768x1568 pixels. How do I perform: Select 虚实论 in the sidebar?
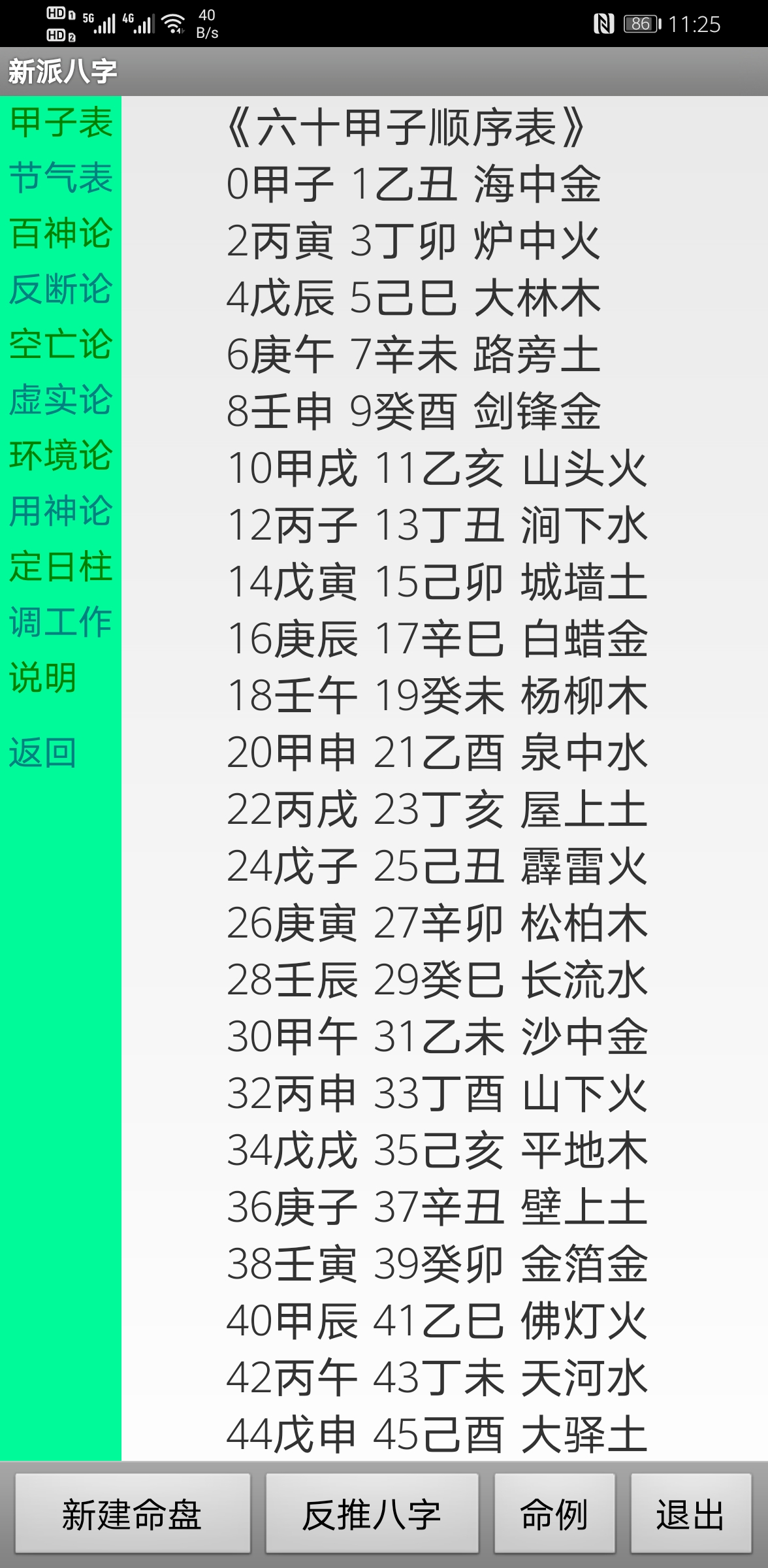click(x=61, y=400)
